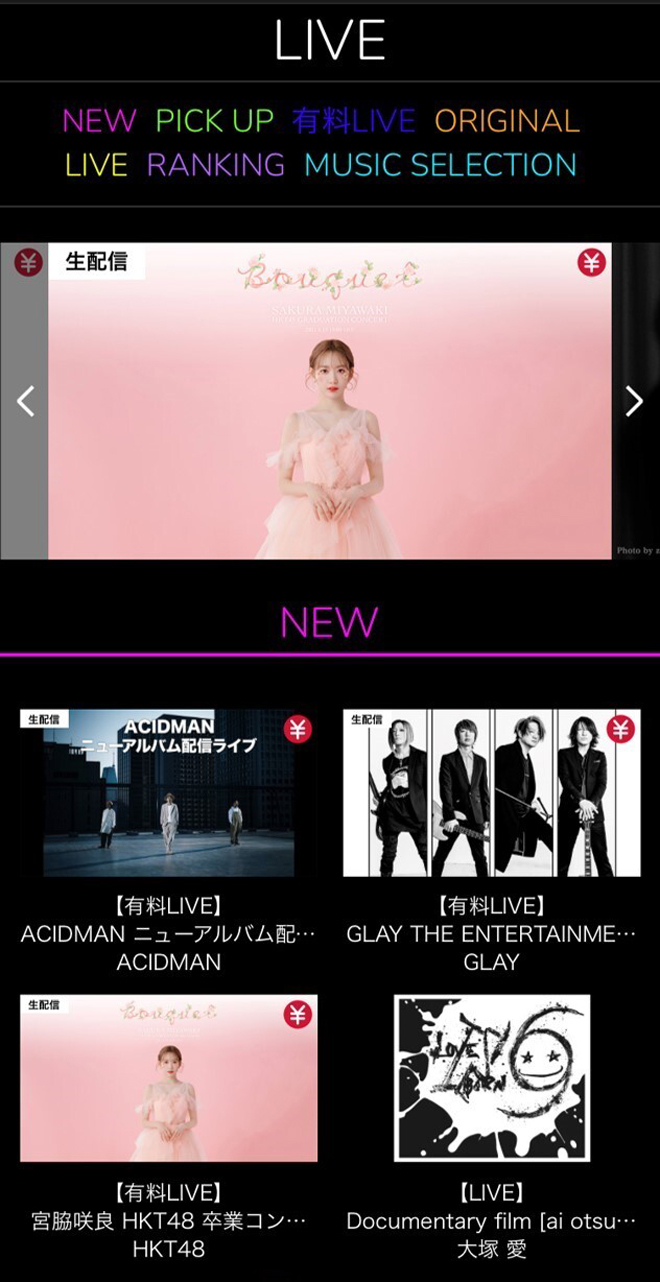Open ACIDMAN ニューアルバム配信ライブ card
The width and height of the screenshot is (660, 1282).
168,793
